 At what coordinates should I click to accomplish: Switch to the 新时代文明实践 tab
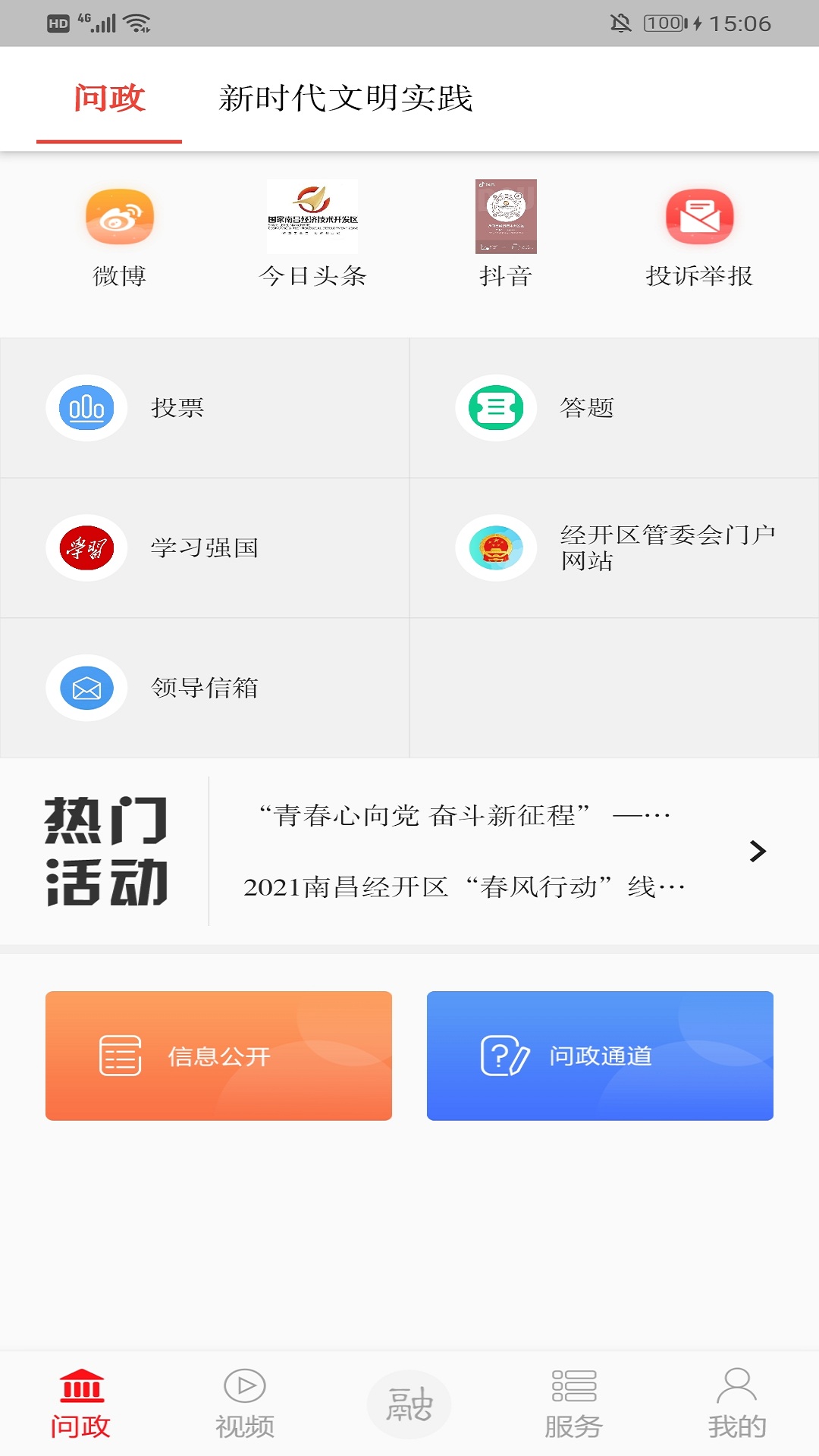(345, 99)
